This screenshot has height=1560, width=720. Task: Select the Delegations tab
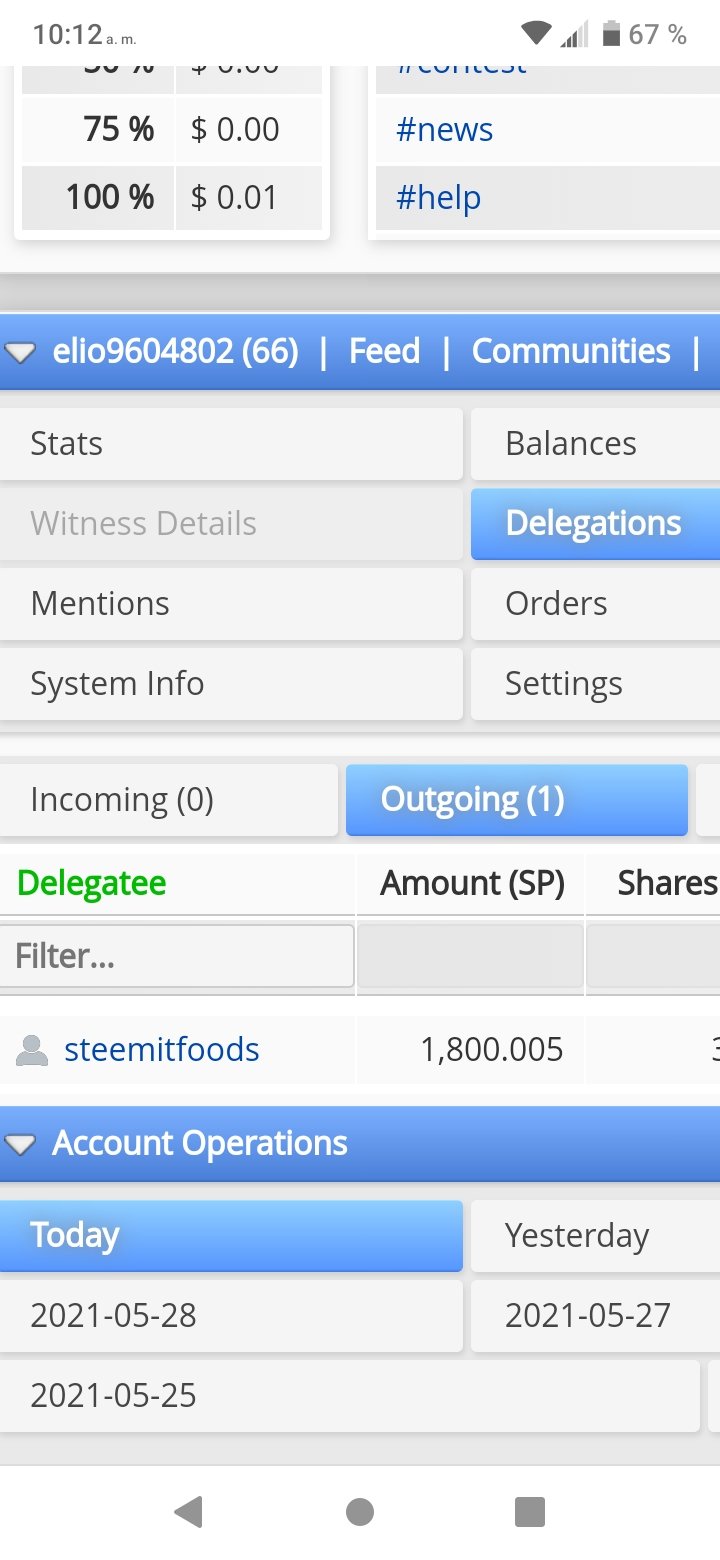[x=595, y=524]
